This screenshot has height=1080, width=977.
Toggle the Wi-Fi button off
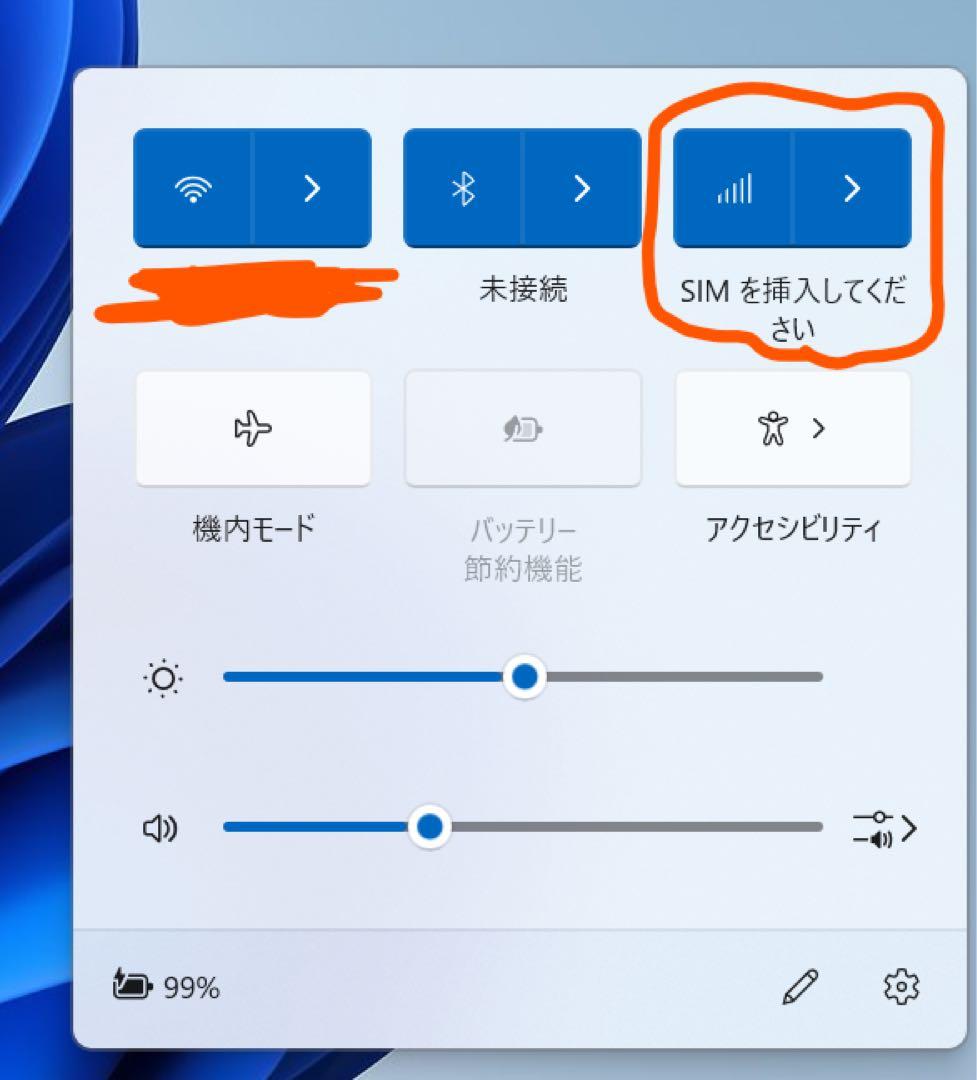pyautogui.click(x=193, y=188)
